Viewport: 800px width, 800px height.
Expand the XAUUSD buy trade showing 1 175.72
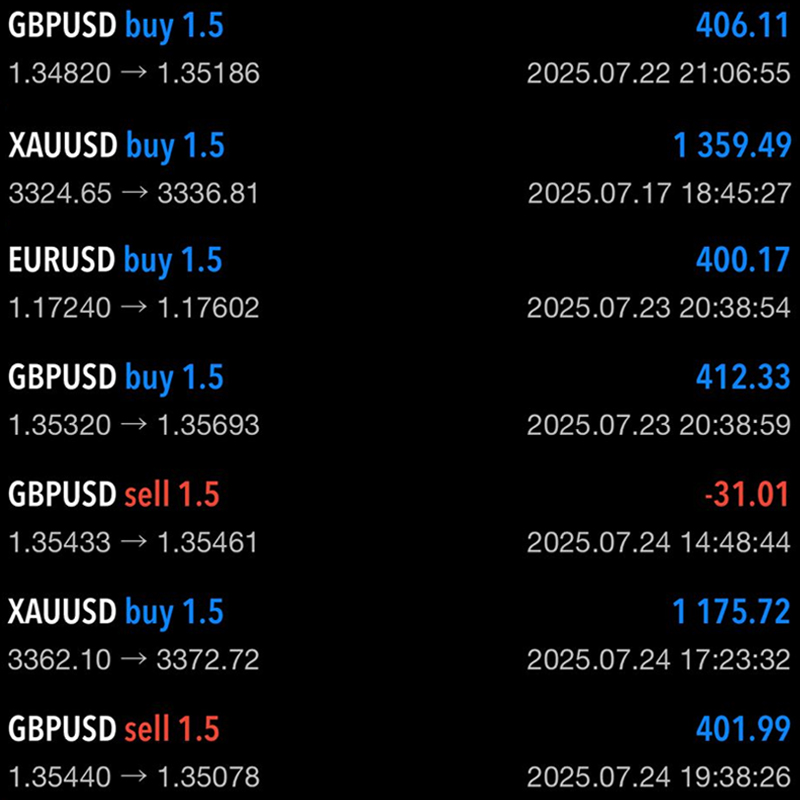(x=400, y=635)
